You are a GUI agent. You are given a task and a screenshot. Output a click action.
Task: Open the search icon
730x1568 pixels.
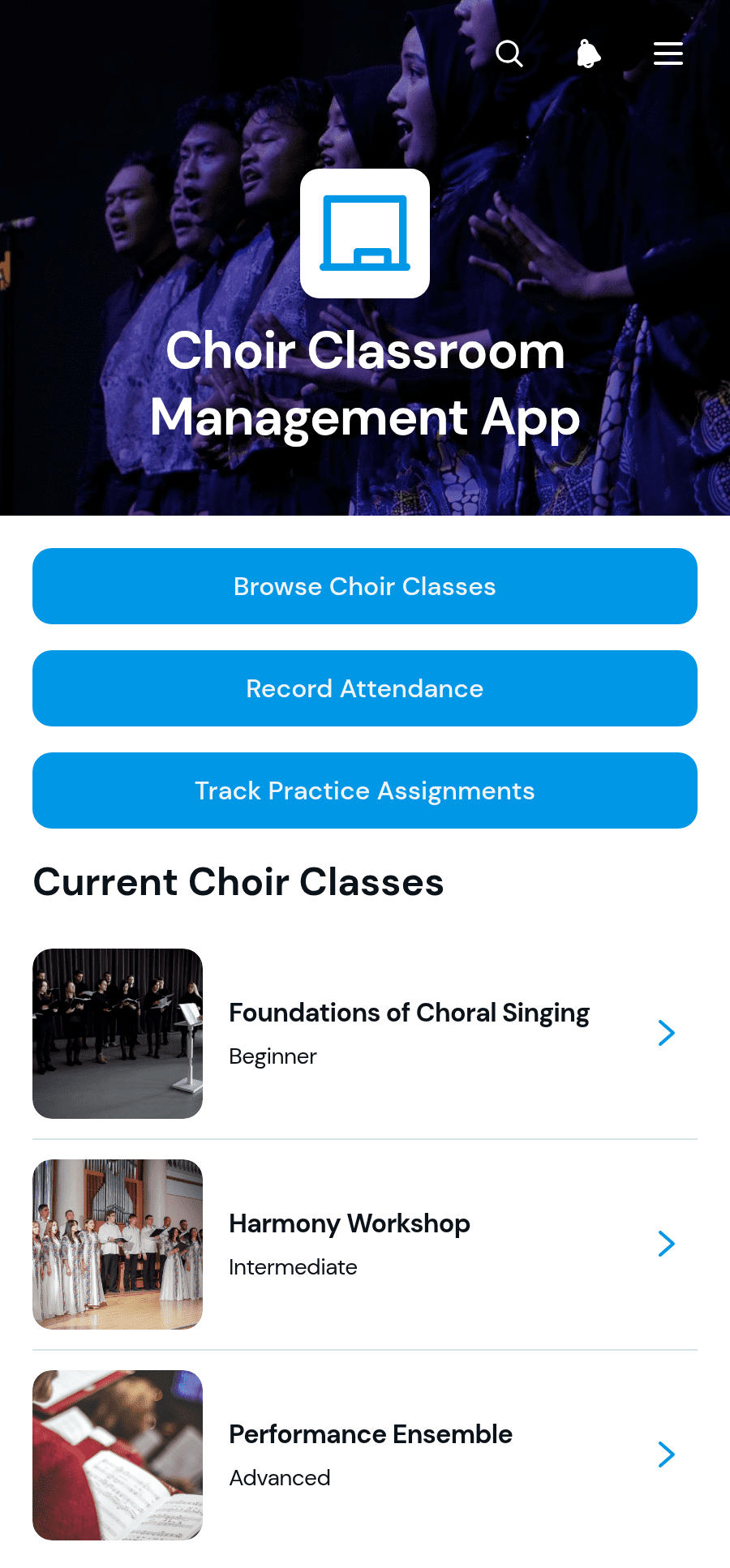pyautogui.click(x=509, y=54)
